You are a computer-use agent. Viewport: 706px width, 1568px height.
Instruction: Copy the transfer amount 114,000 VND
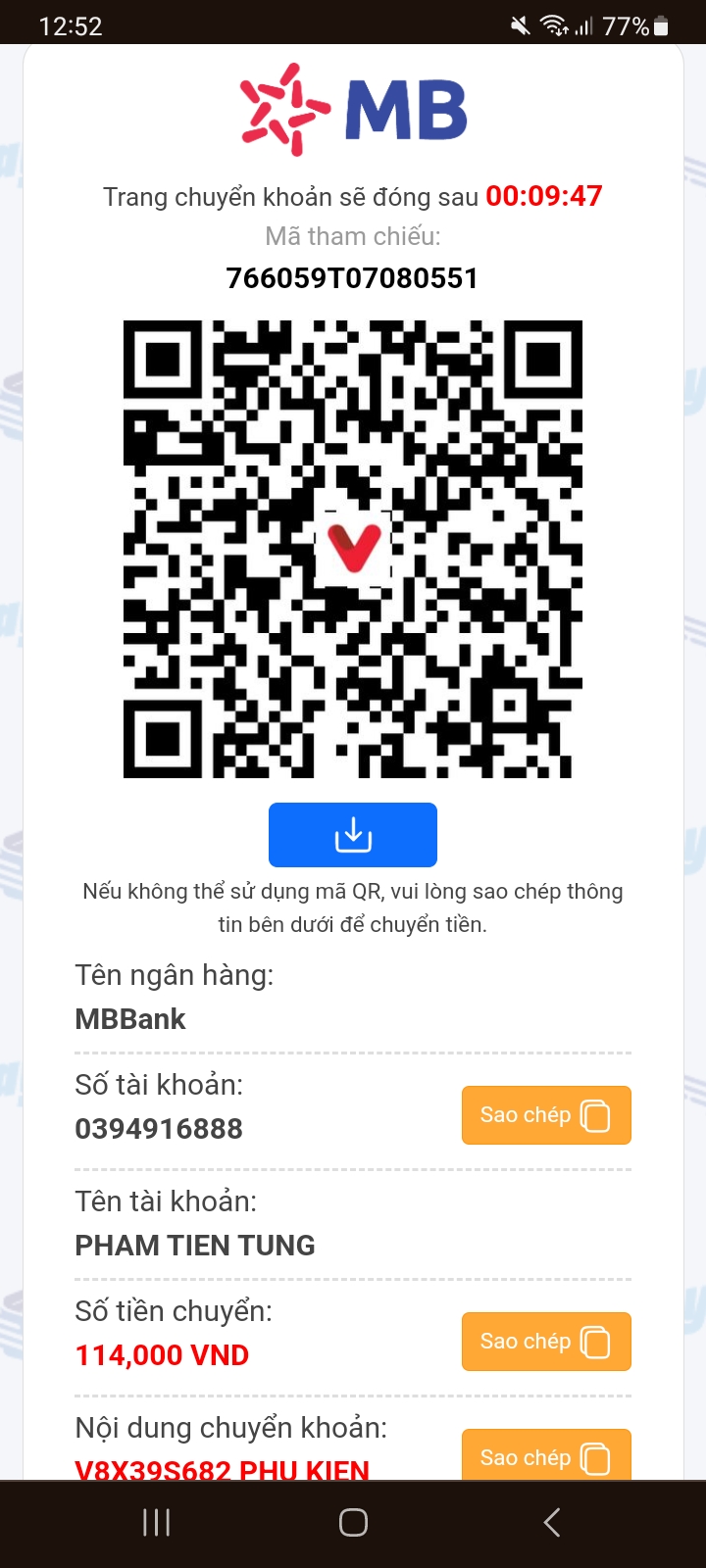pos(546,1342)
